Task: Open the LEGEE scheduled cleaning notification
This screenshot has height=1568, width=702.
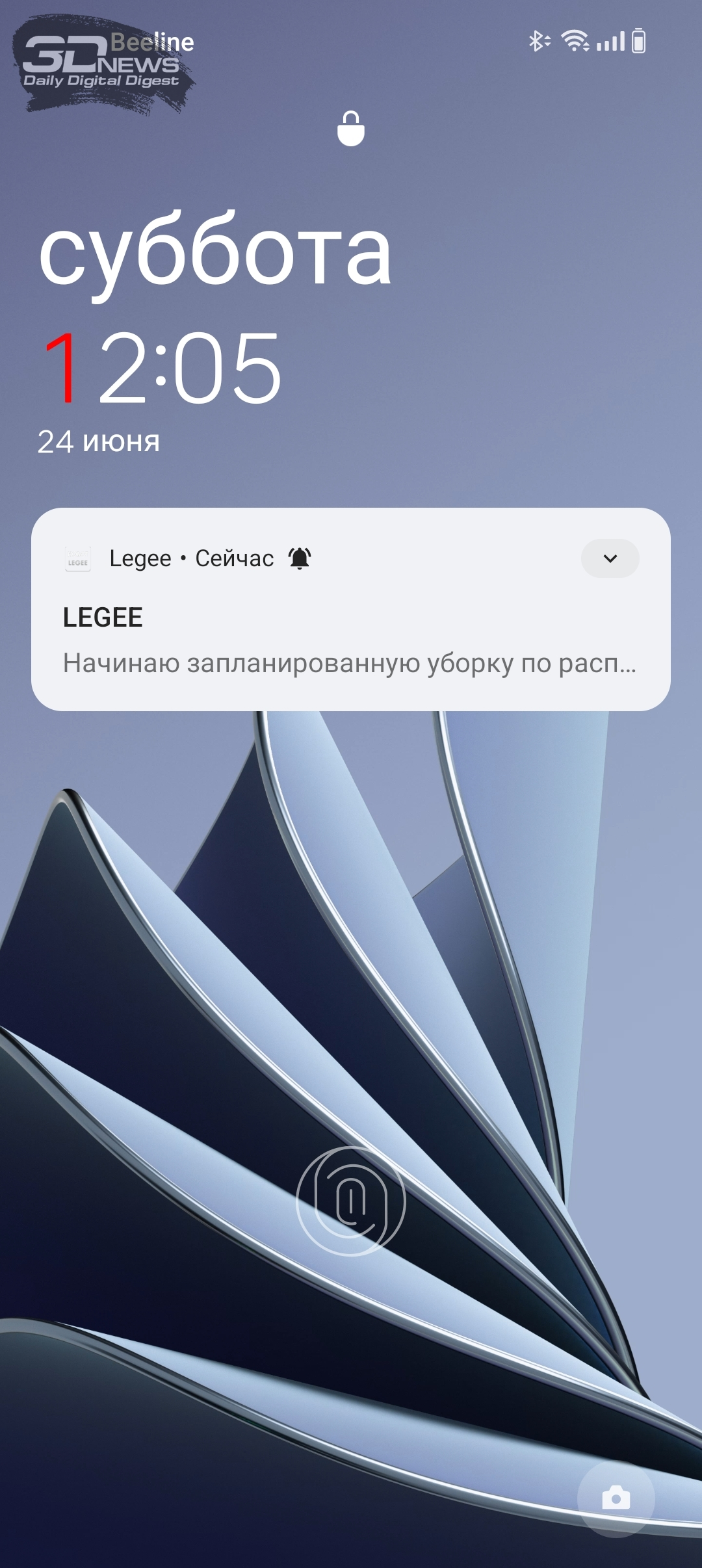Action: point(351,609)
